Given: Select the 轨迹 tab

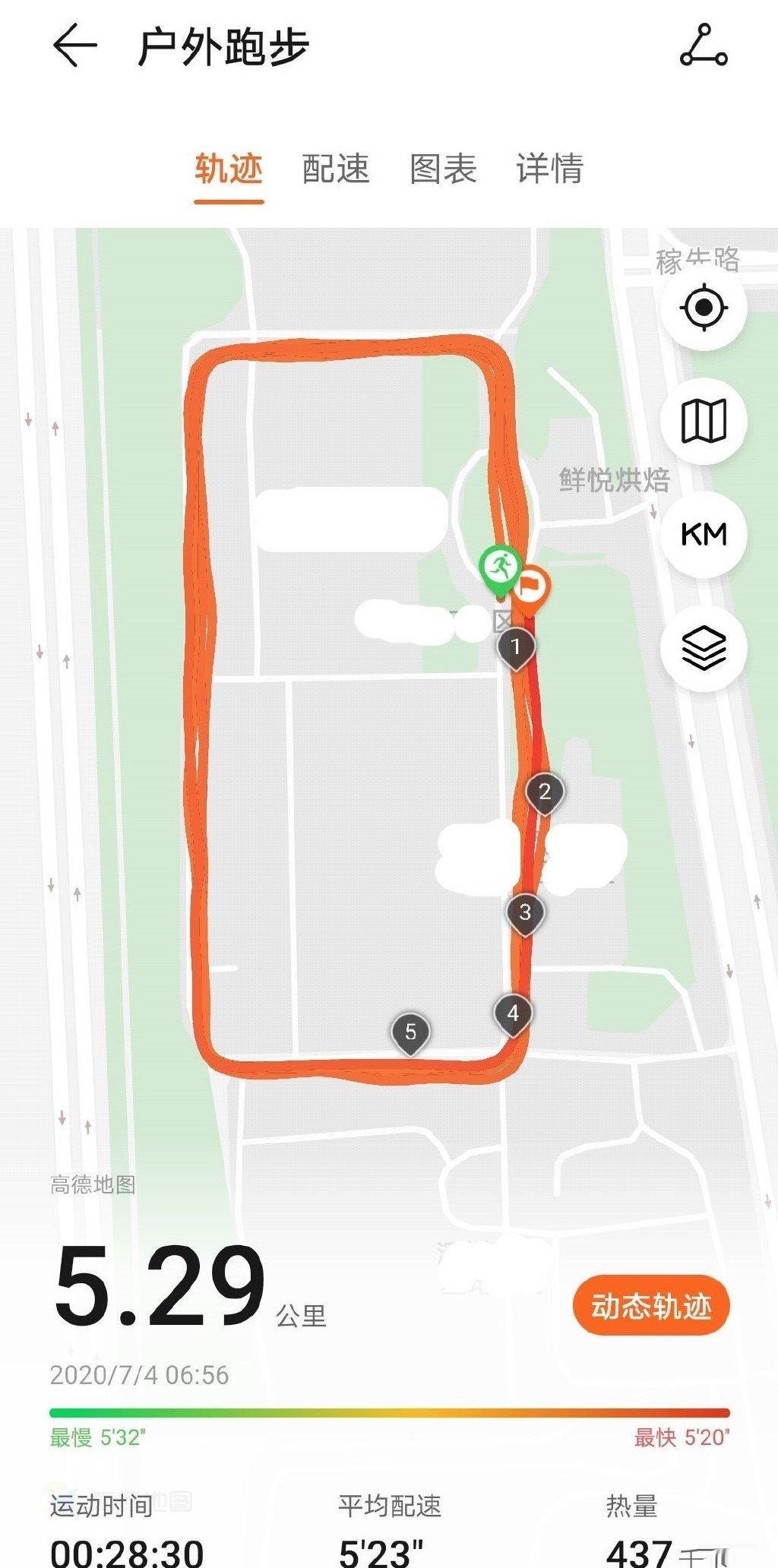Looking at the screenshot, I should click(x=229, y=169).
